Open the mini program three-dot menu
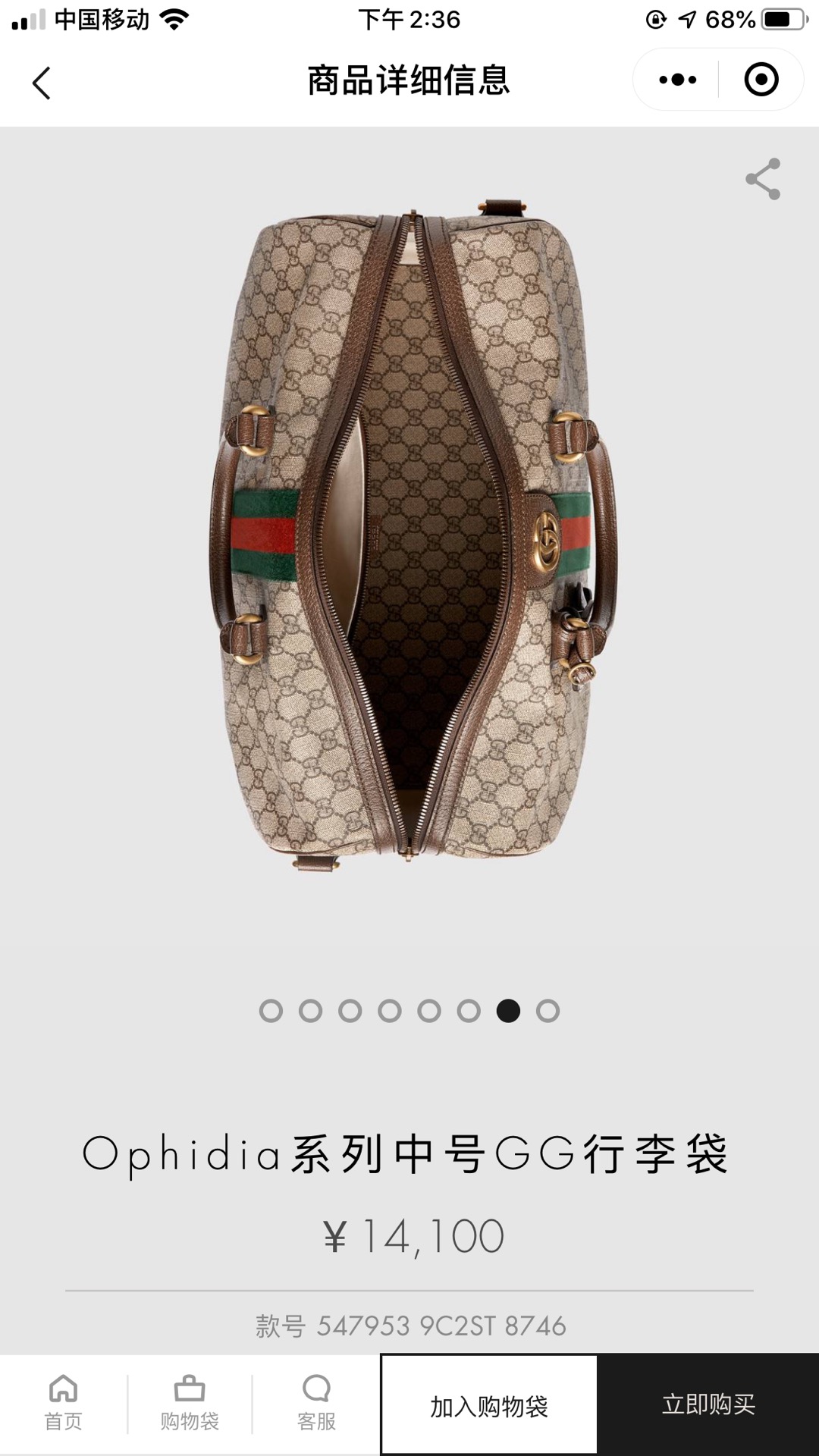819x1456 pixels. pos(677,80)
